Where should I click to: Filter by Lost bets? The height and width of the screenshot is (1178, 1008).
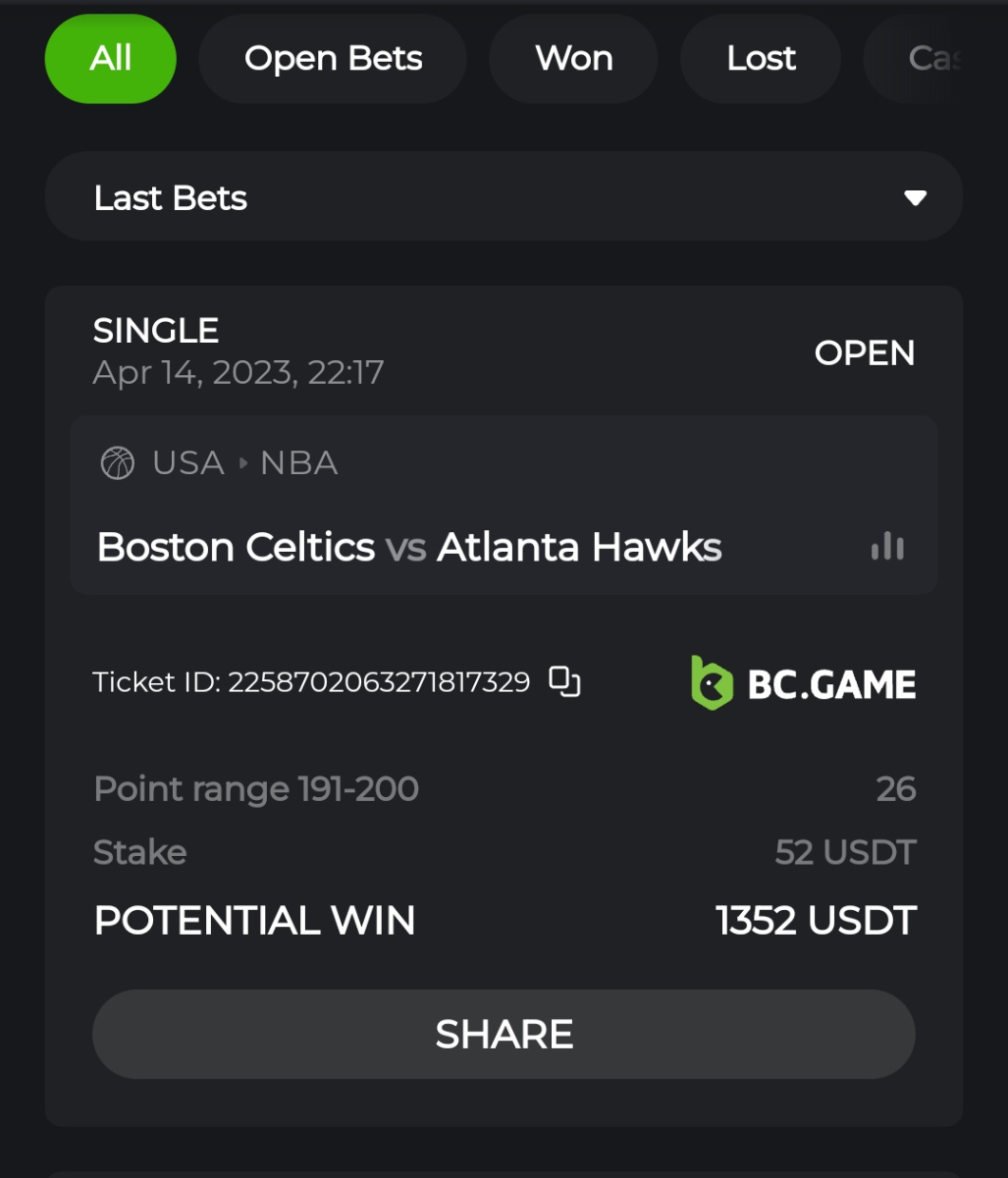761,59
